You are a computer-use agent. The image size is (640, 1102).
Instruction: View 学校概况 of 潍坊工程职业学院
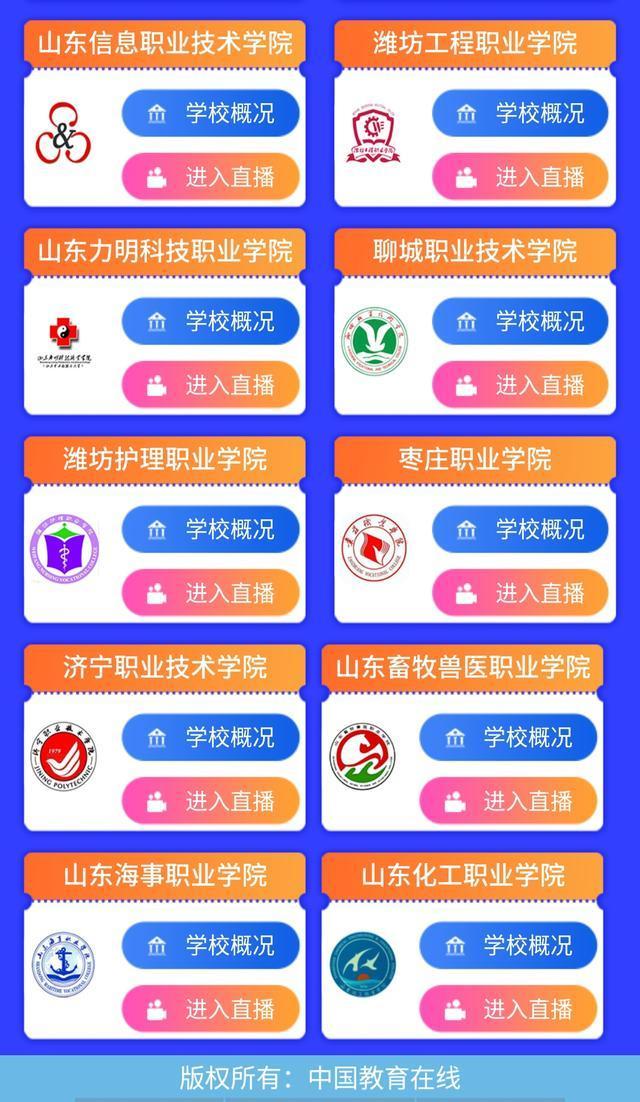[520, 113]
